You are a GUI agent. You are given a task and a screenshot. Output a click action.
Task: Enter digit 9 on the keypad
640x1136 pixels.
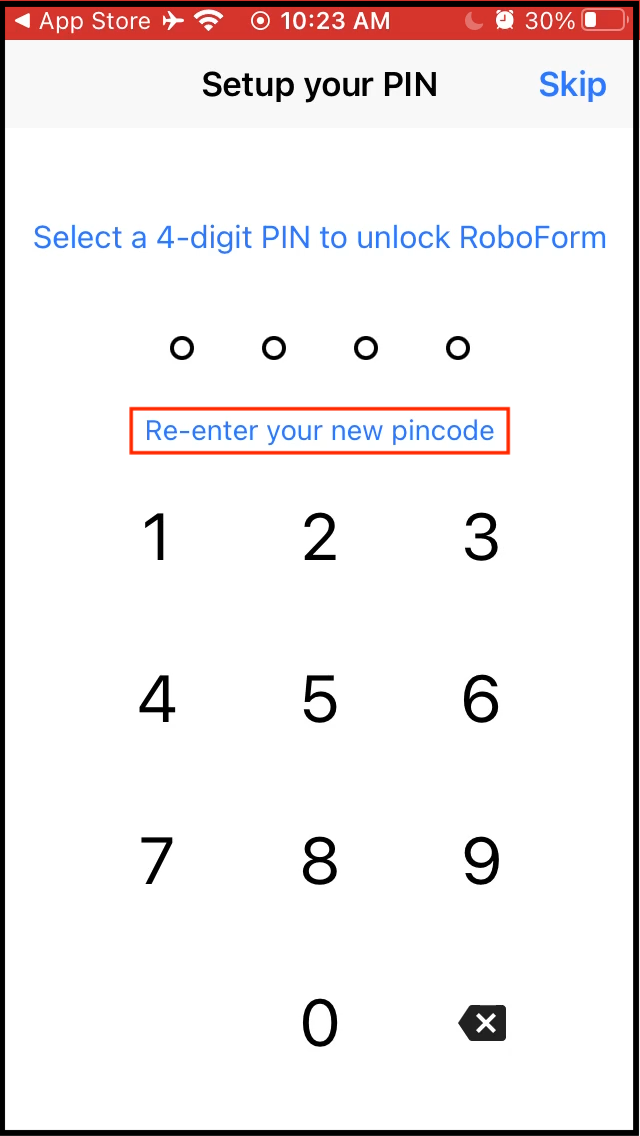pos(481,861)
